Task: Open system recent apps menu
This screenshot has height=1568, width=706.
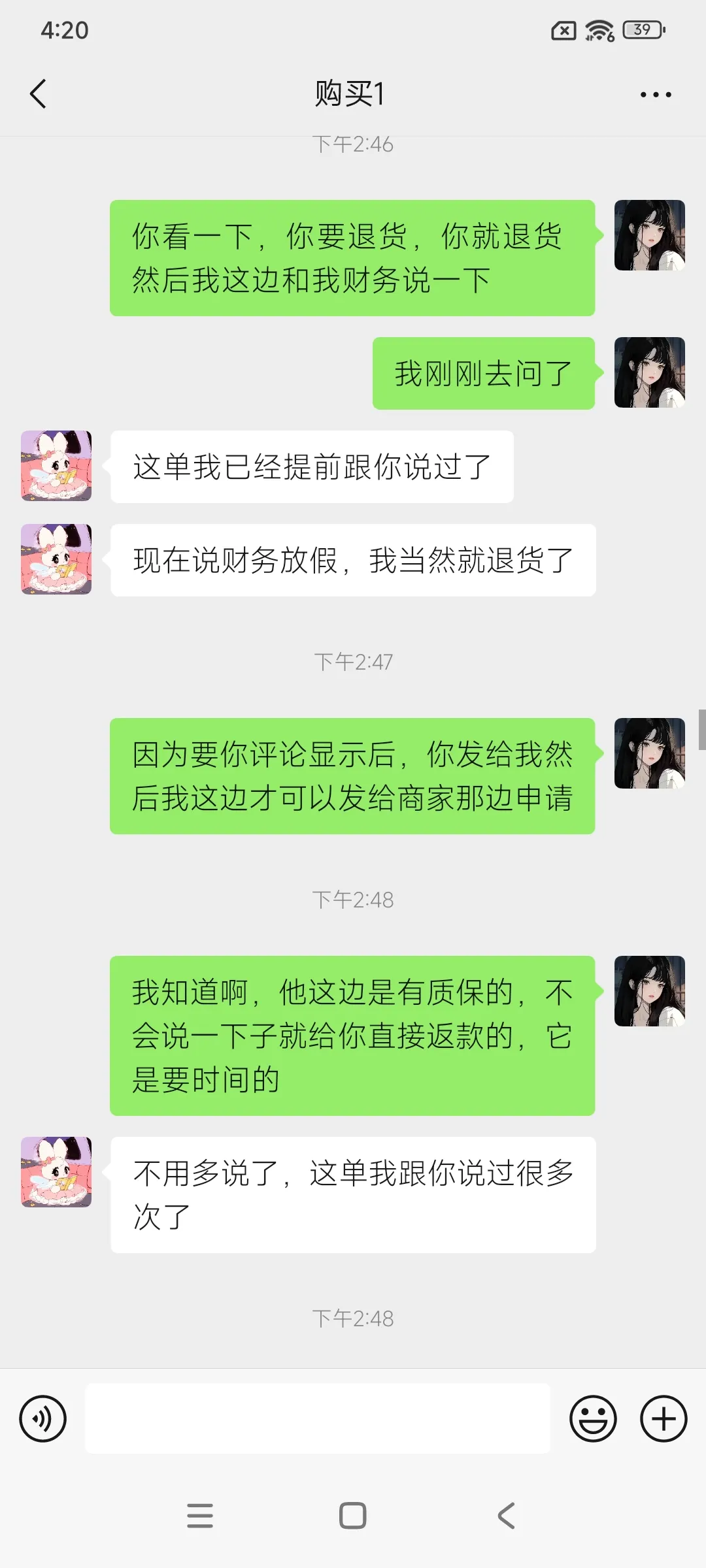Action: pyautogui.click(x=200, y=1516)
